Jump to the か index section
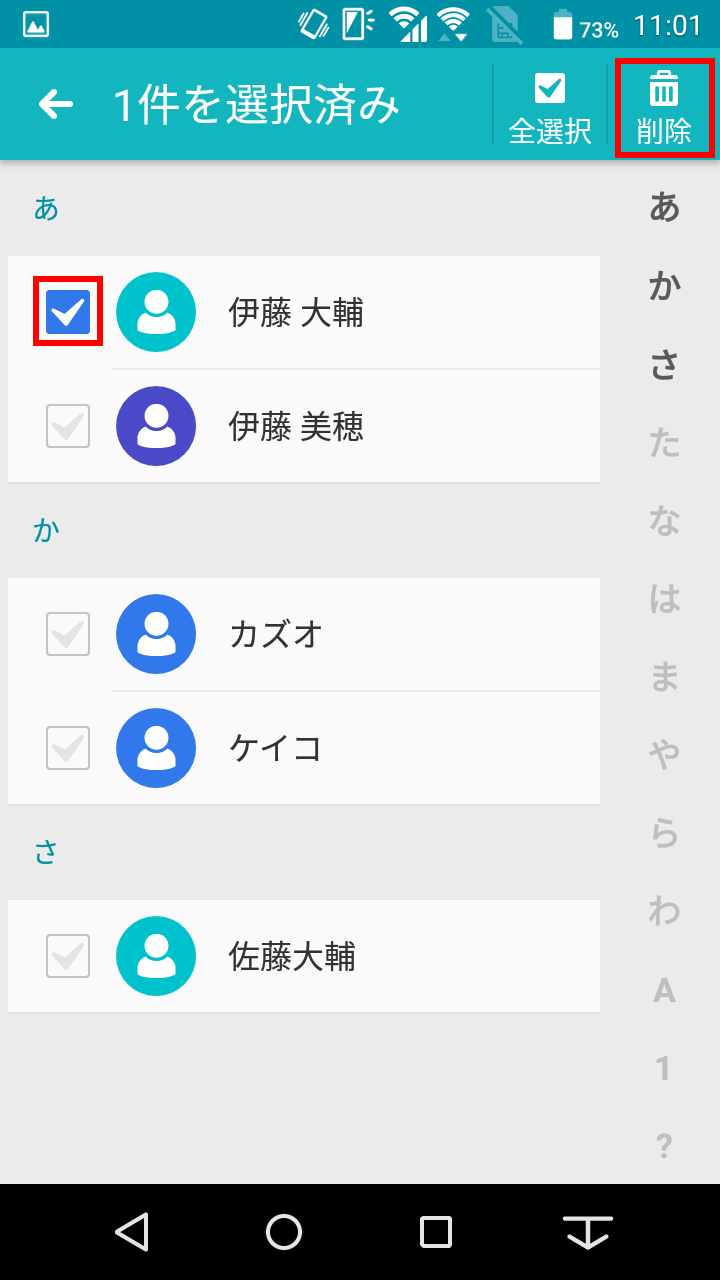720x1280 pixels. (664, 286)
